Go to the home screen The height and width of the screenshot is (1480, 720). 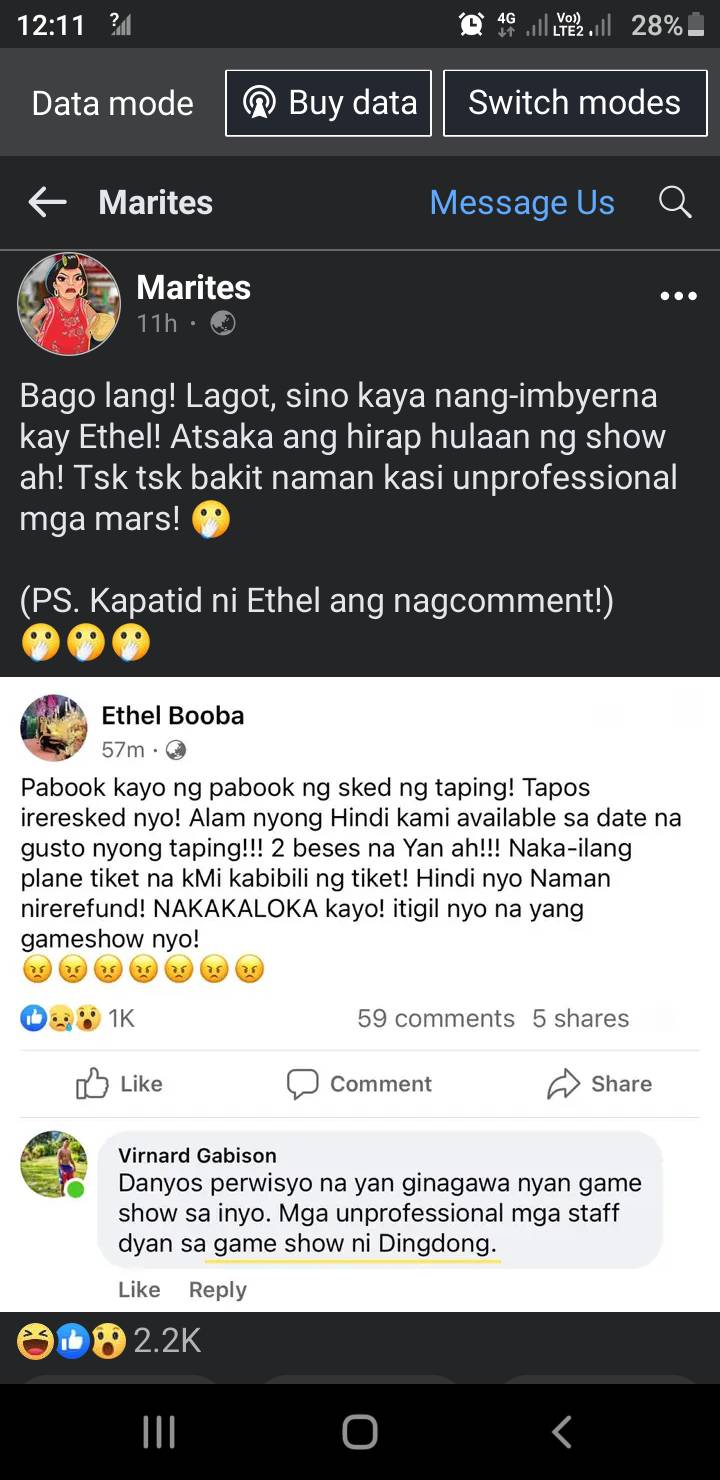pos(360,1432)
